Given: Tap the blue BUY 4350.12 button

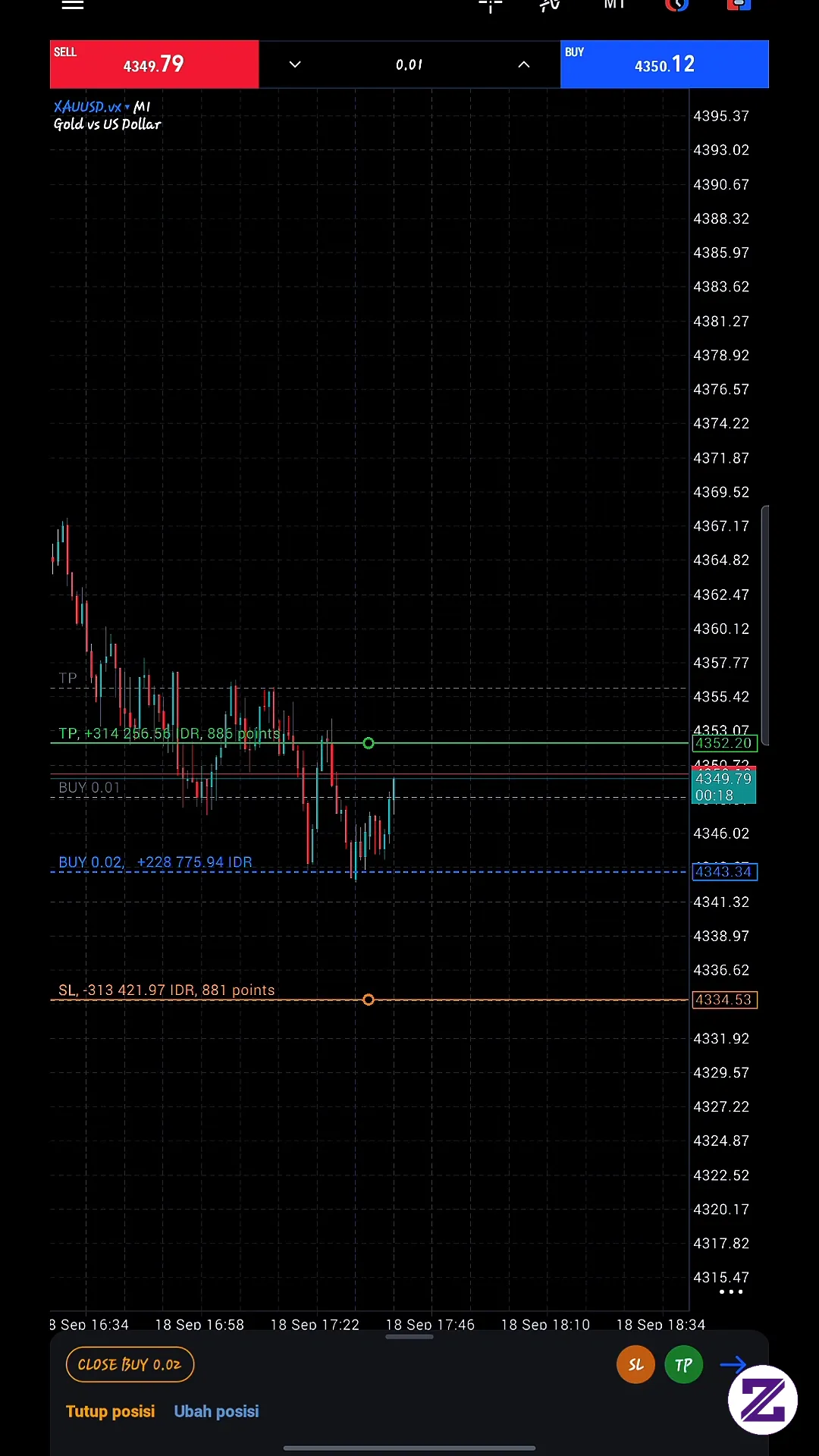Looking at the screenshot, I should (x=664, y=64).
